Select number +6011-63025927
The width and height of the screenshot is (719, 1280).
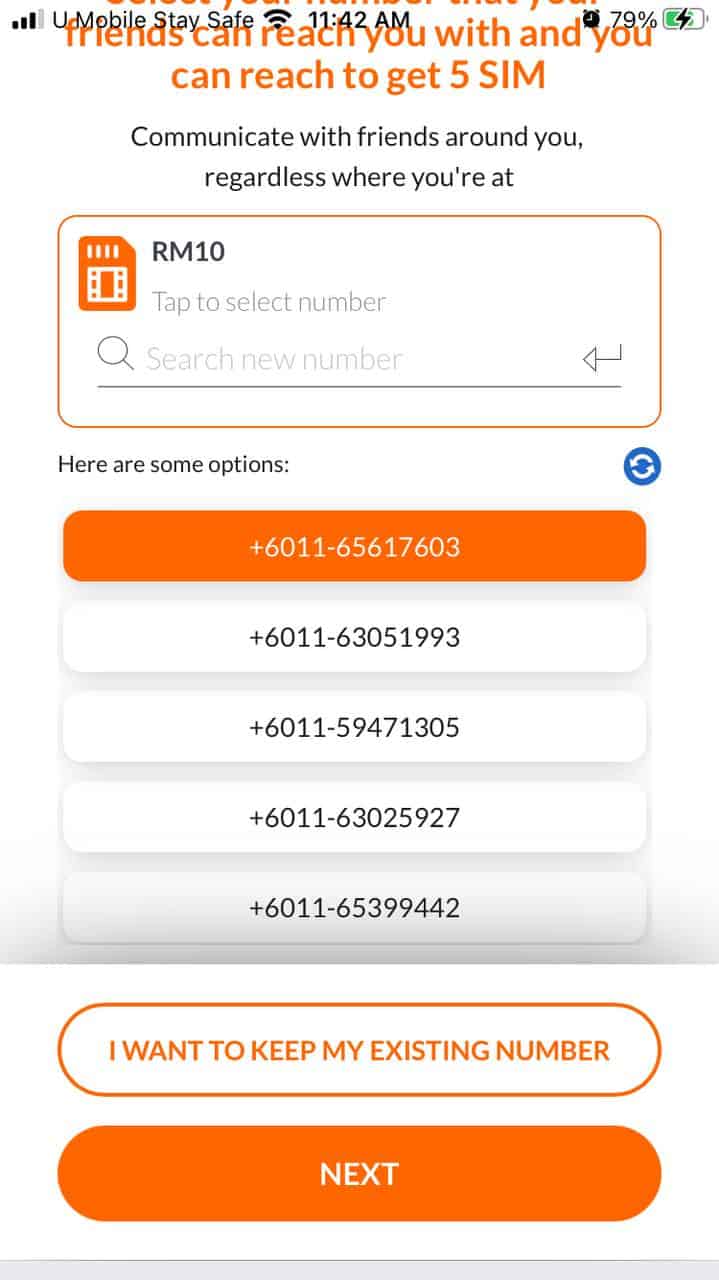coord(354,817)
